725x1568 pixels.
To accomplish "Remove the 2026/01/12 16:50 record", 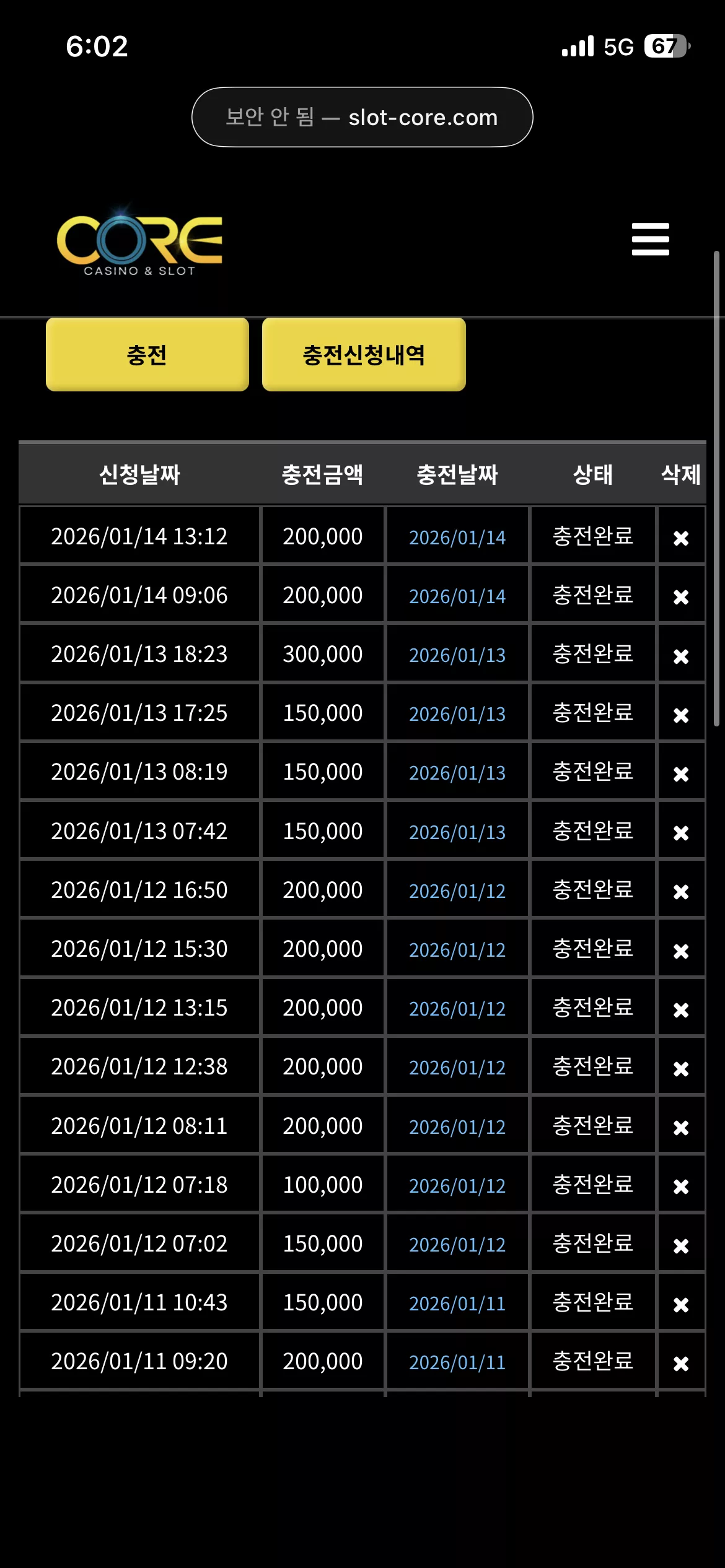I will (681, 892).
